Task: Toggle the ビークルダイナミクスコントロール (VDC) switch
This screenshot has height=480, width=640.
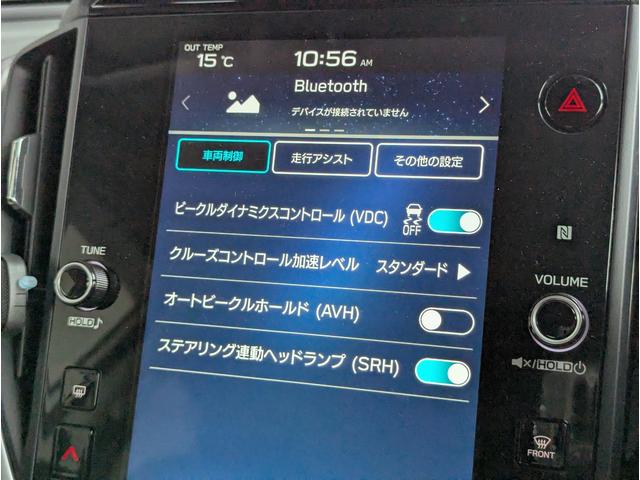Action: coord(455,221)
